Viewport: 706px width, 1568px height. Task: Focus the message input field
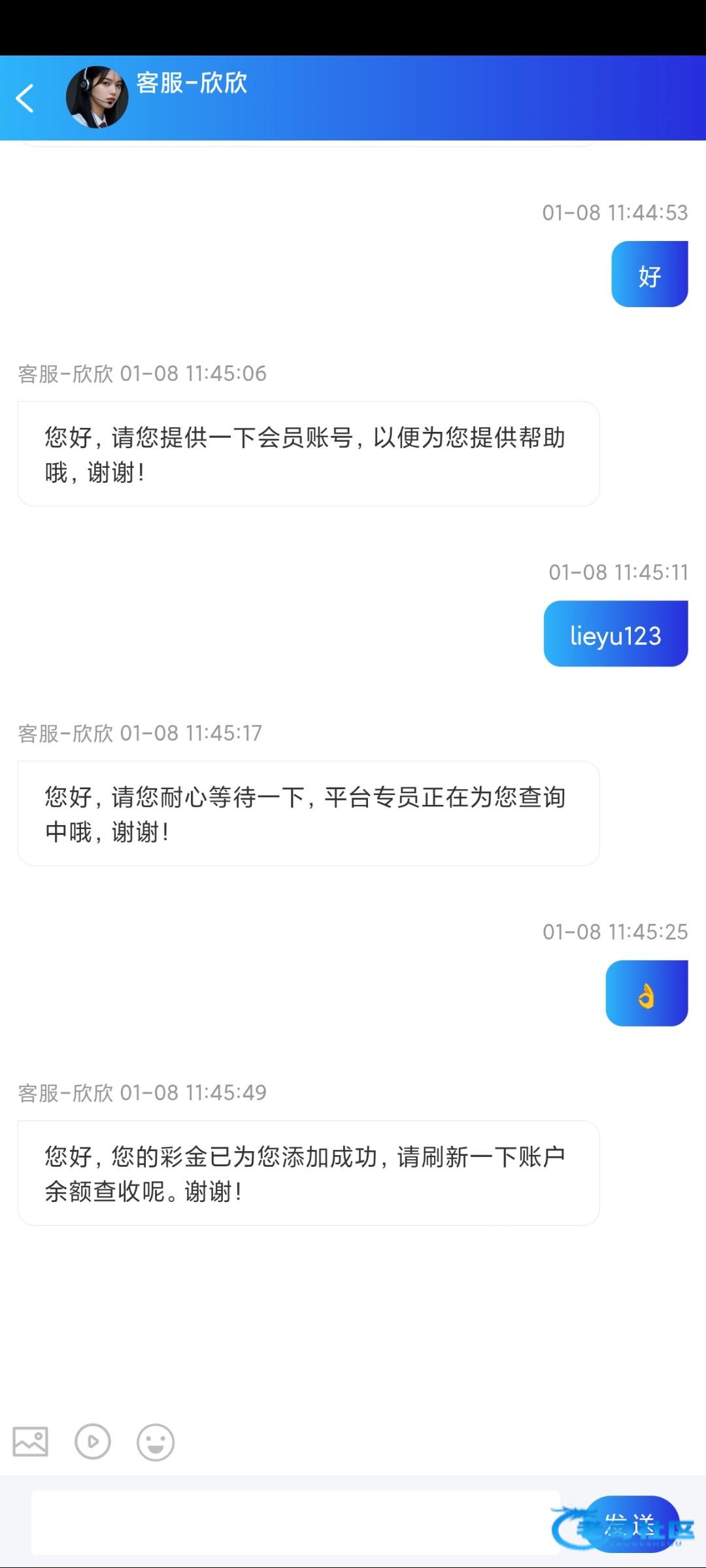294,1523
